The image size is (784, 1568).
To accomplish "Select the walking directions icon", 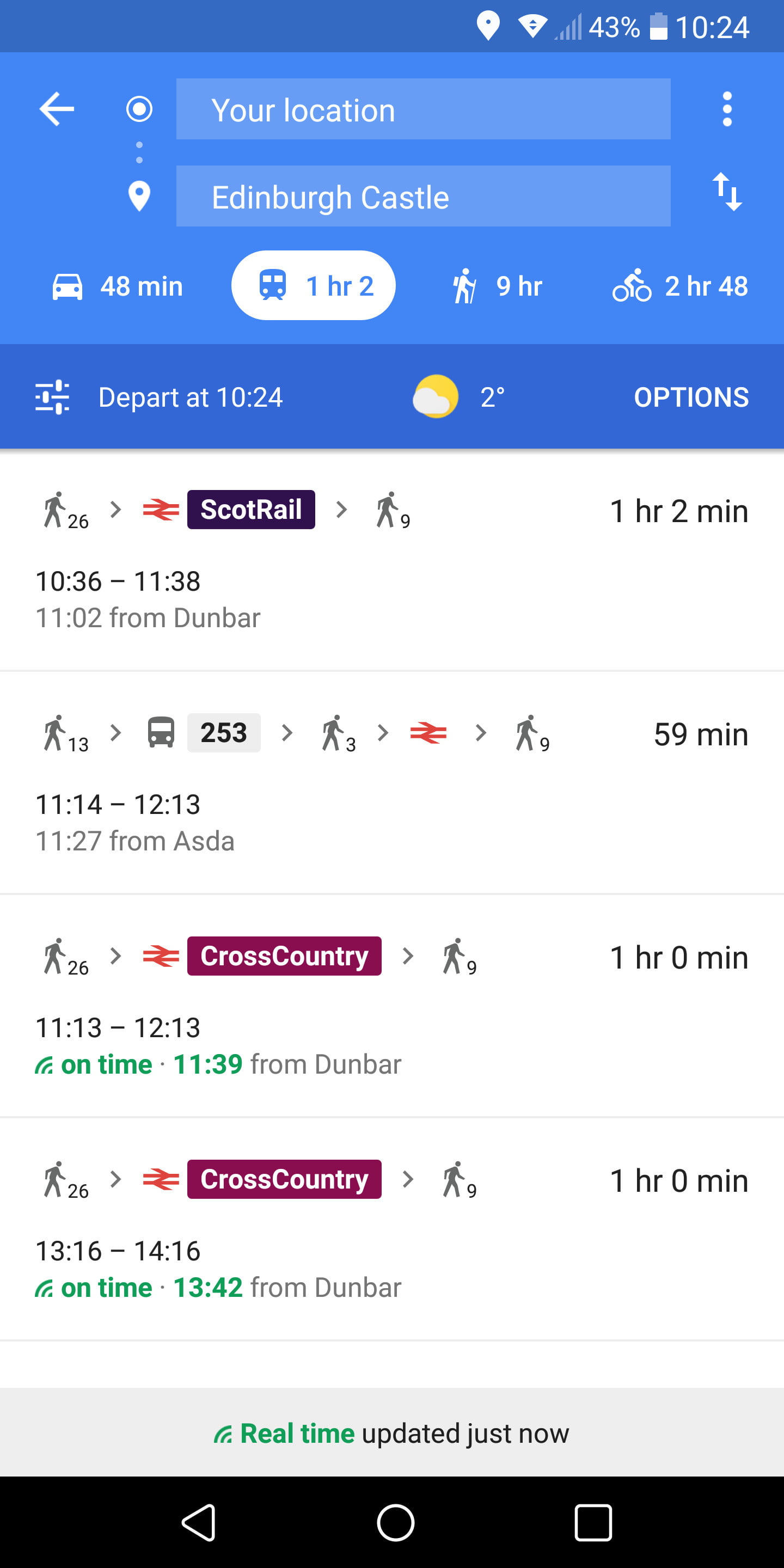I will pos(464,285).
